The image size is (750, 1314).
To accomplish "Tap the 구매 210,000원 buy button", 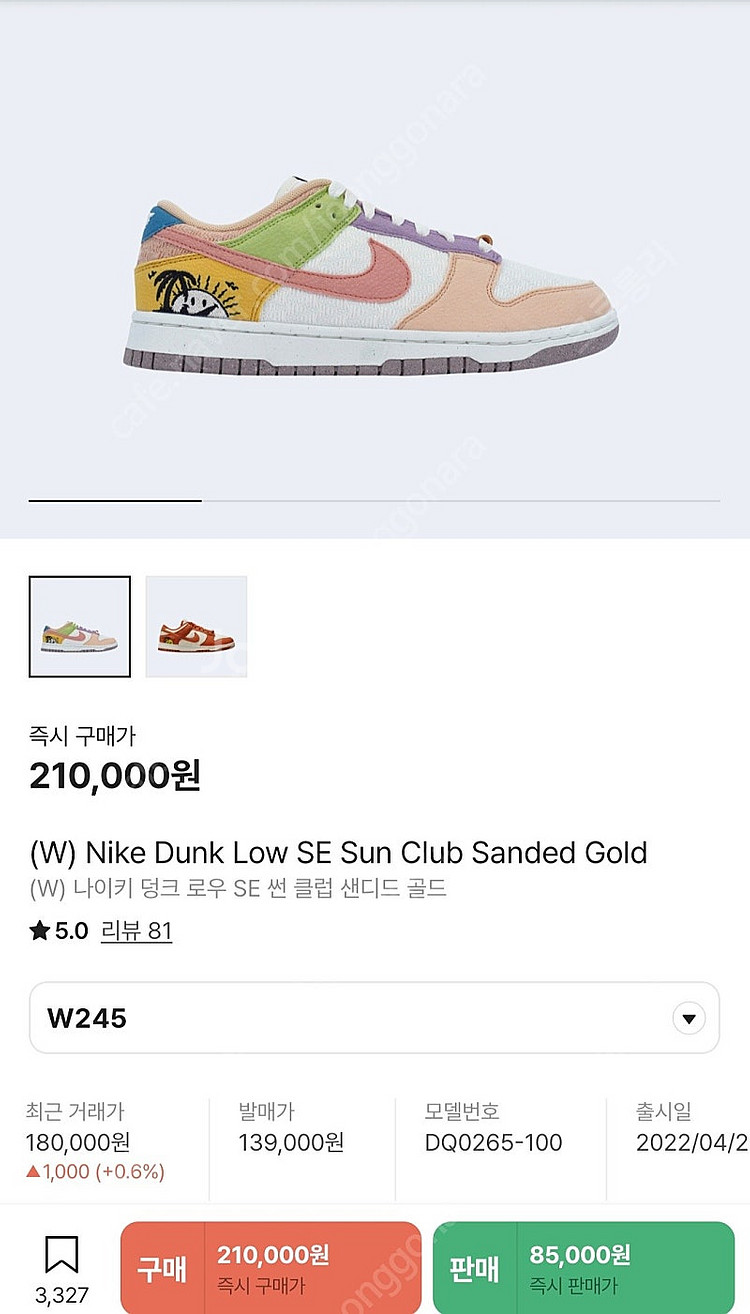I will coord(271,1267).
